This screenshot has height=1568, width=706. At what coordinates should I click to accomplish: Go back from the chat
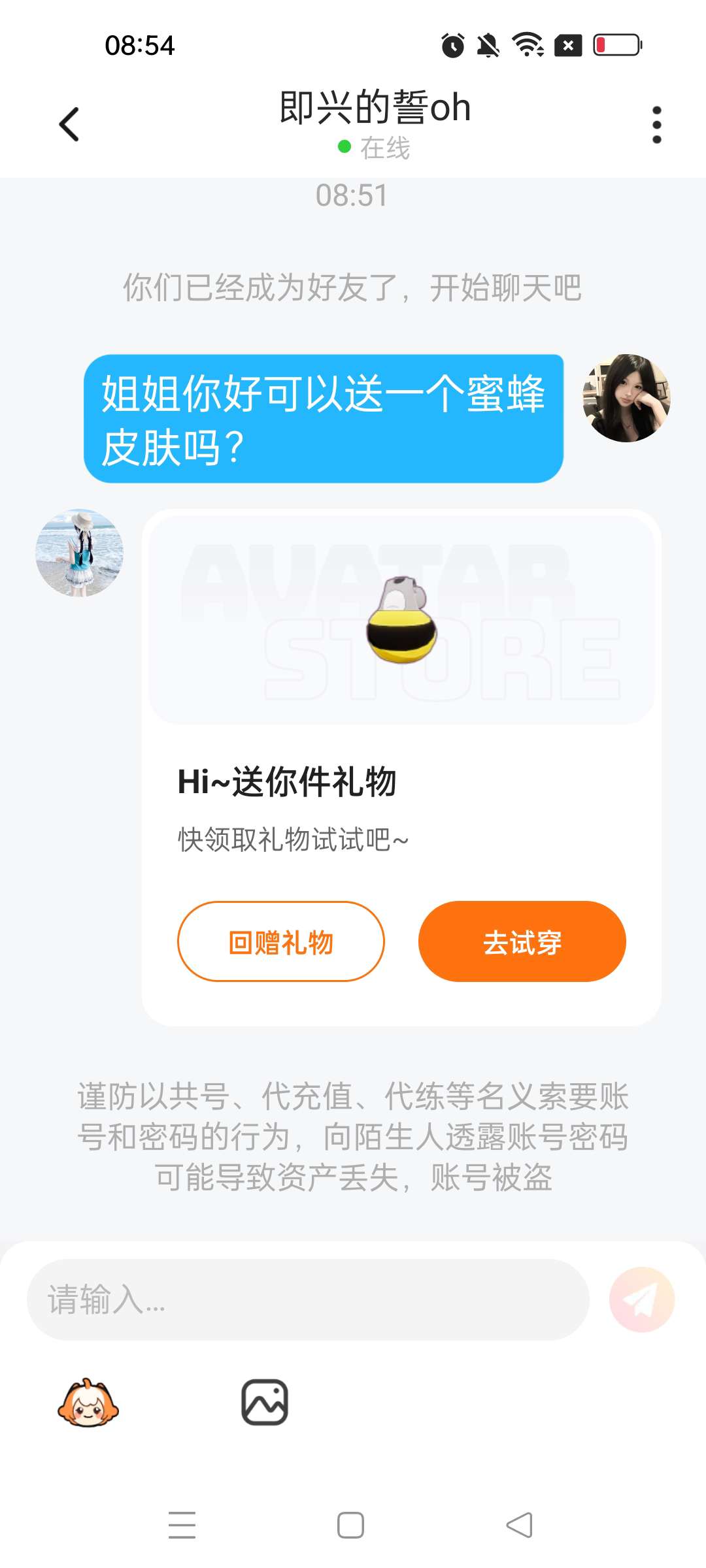click(69, 124)
